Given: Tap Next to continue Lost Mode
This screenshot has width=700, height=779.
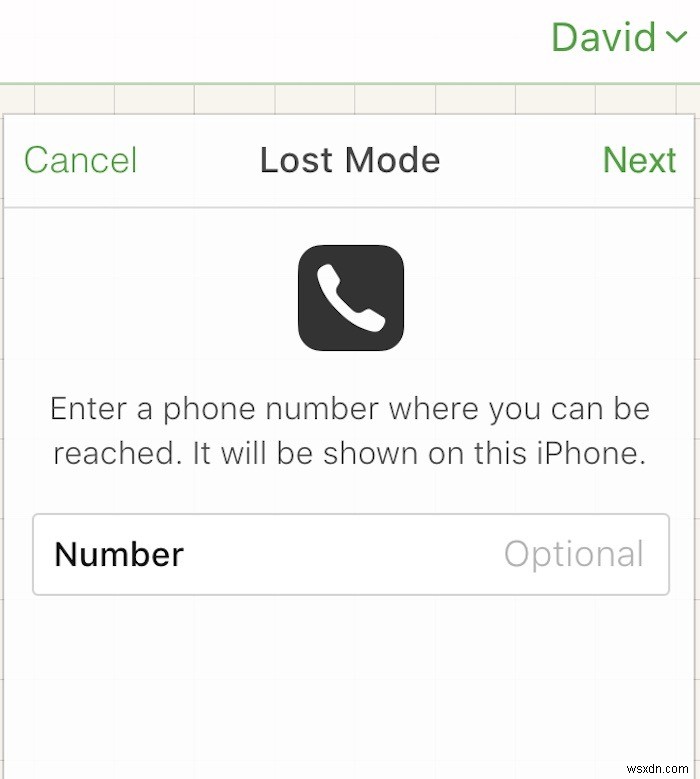Looking at the screenshot, I should tap(639, 160).
